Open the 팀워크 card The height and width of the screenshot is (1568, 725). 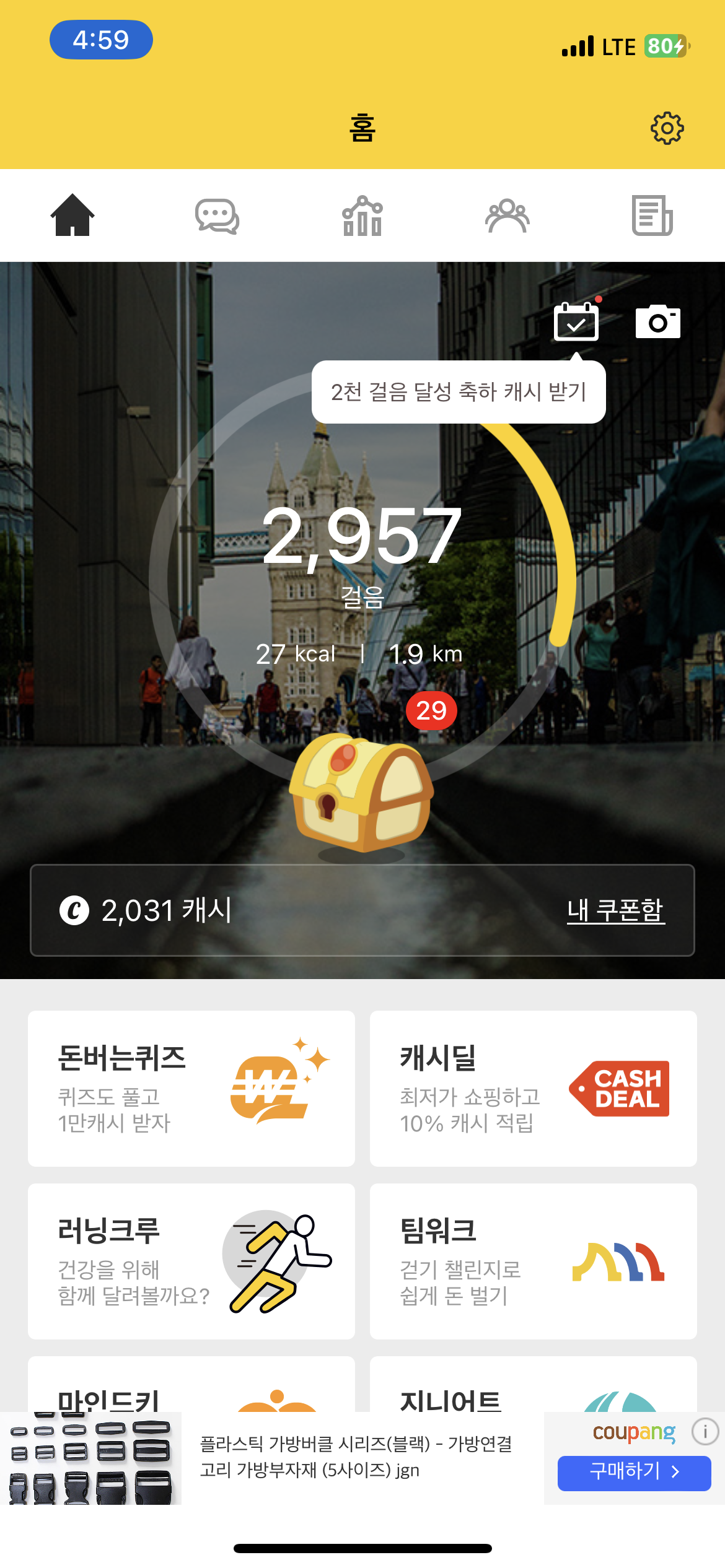click(x=533, y=1261)
